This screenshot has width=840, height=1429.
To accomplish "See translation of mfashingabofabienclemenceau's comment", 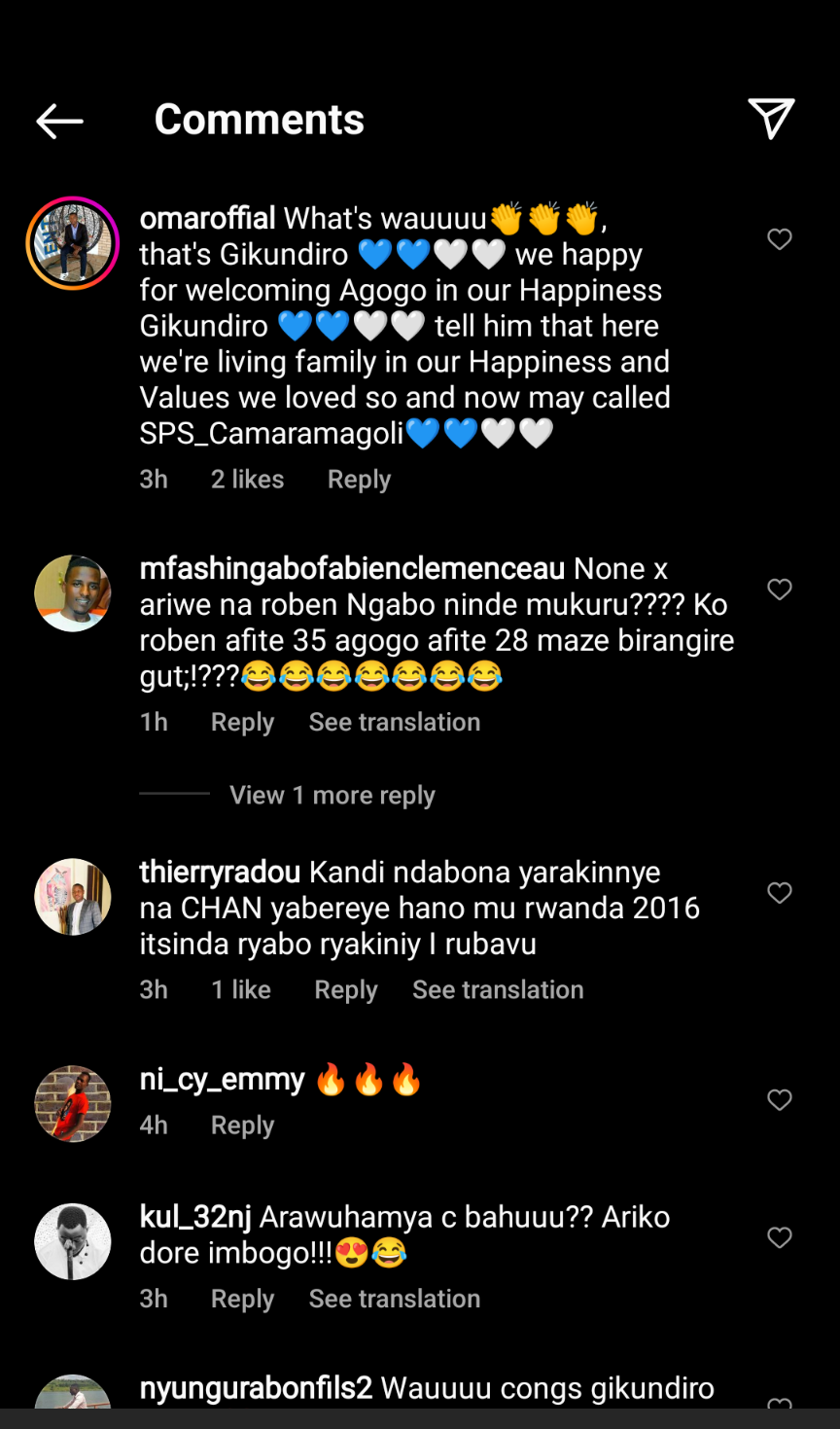I will pyautogui.click(x=394, y=723).
